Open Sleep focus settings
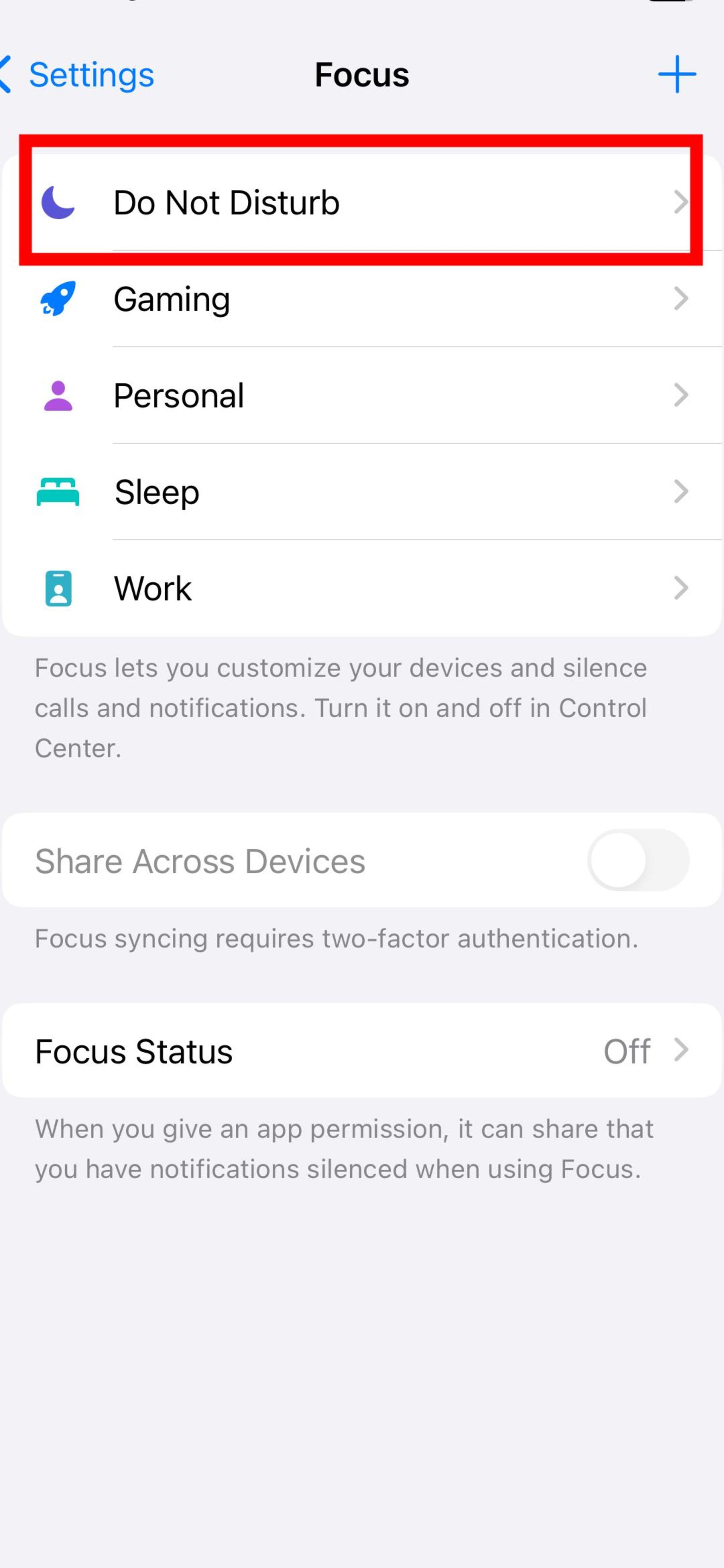This screenshot has height=1568, width=724. tap(362, 492)
